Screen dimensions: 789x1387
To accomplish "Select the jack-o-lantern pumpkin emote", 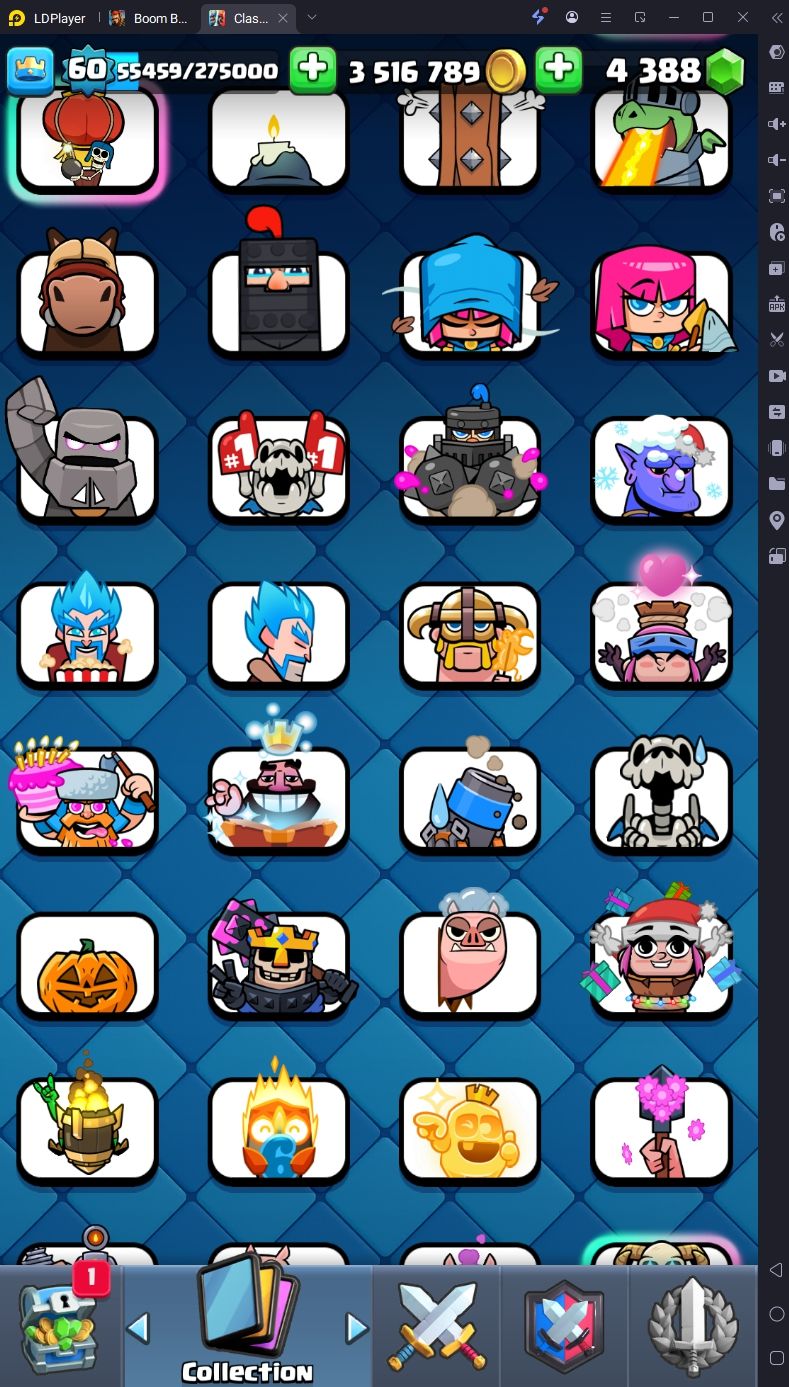I will click(x=88, y=967).
